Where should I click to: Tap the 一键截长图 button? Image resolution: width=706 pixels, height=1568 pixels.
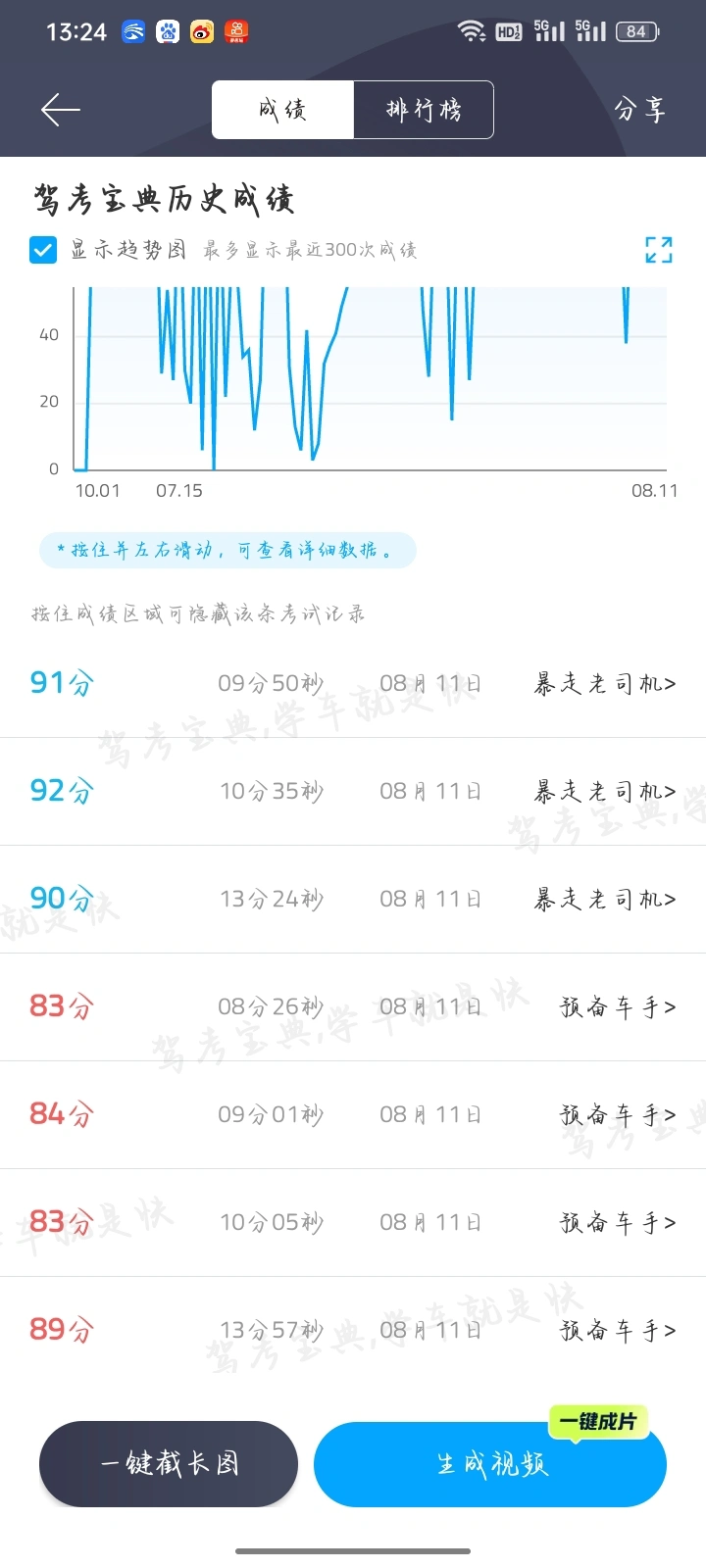click(169, 1464)
